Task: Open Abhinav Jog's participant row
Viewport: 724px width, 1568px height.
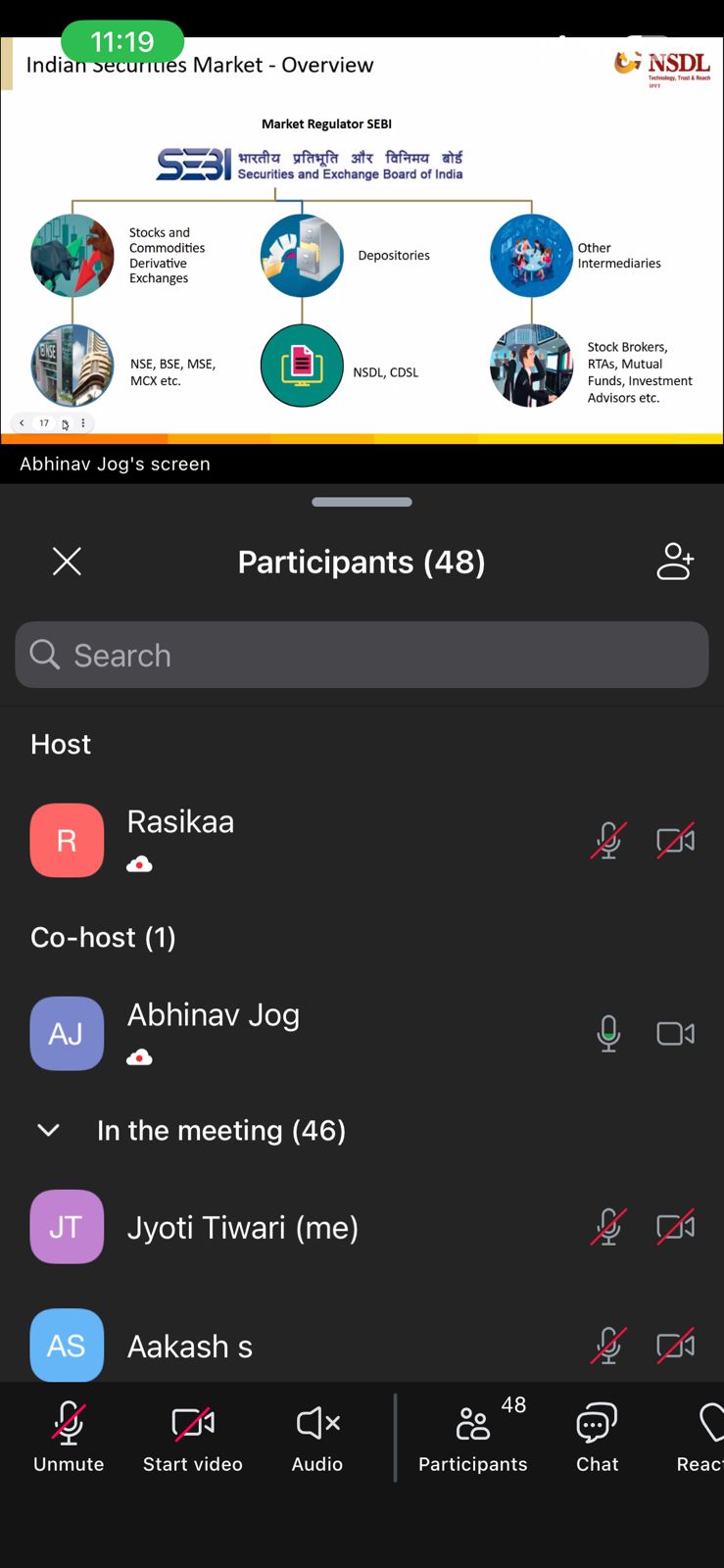Action: click(294, 1033)
